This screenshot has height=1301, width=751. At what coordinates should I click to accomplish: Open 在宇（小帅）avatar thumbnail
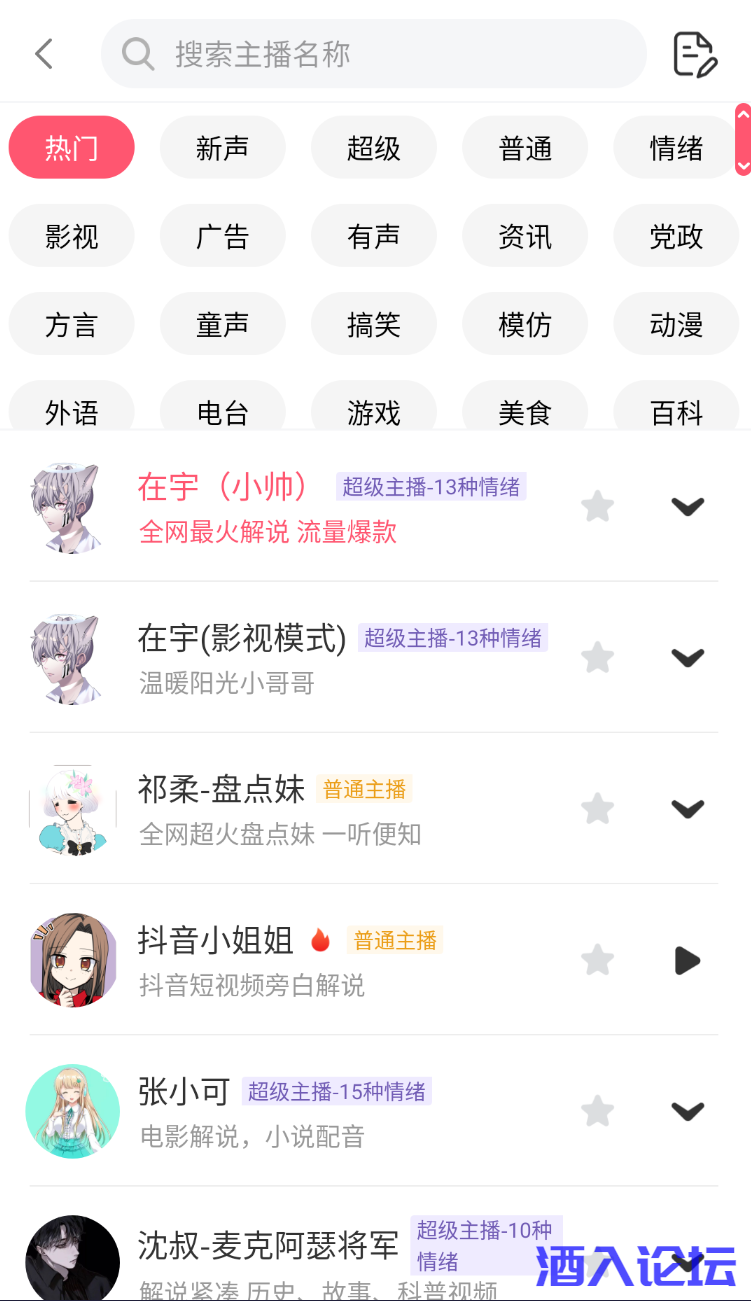click(72, 506)
